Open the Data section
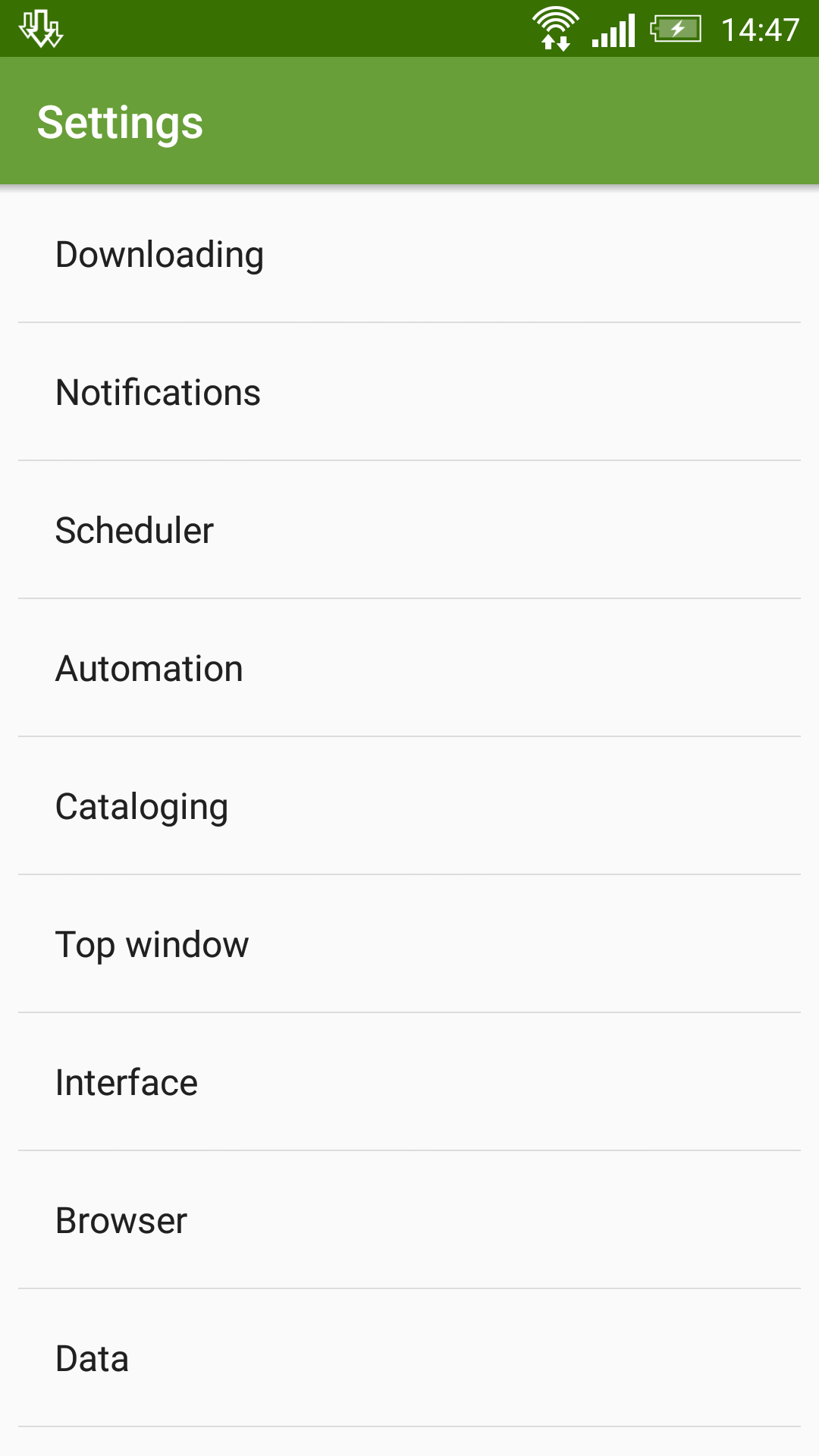The image size is (819, 1456). pyautogui.click(x=409, y=1358)
